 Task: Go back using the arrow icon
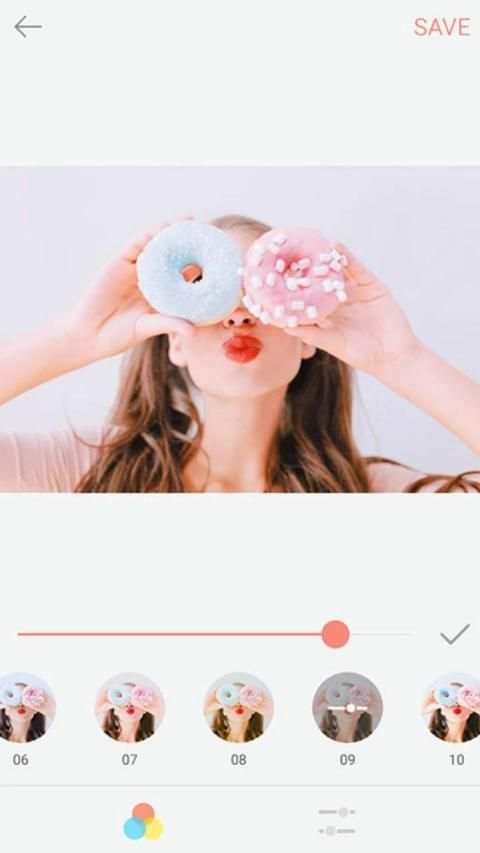(x=28, y=27)
